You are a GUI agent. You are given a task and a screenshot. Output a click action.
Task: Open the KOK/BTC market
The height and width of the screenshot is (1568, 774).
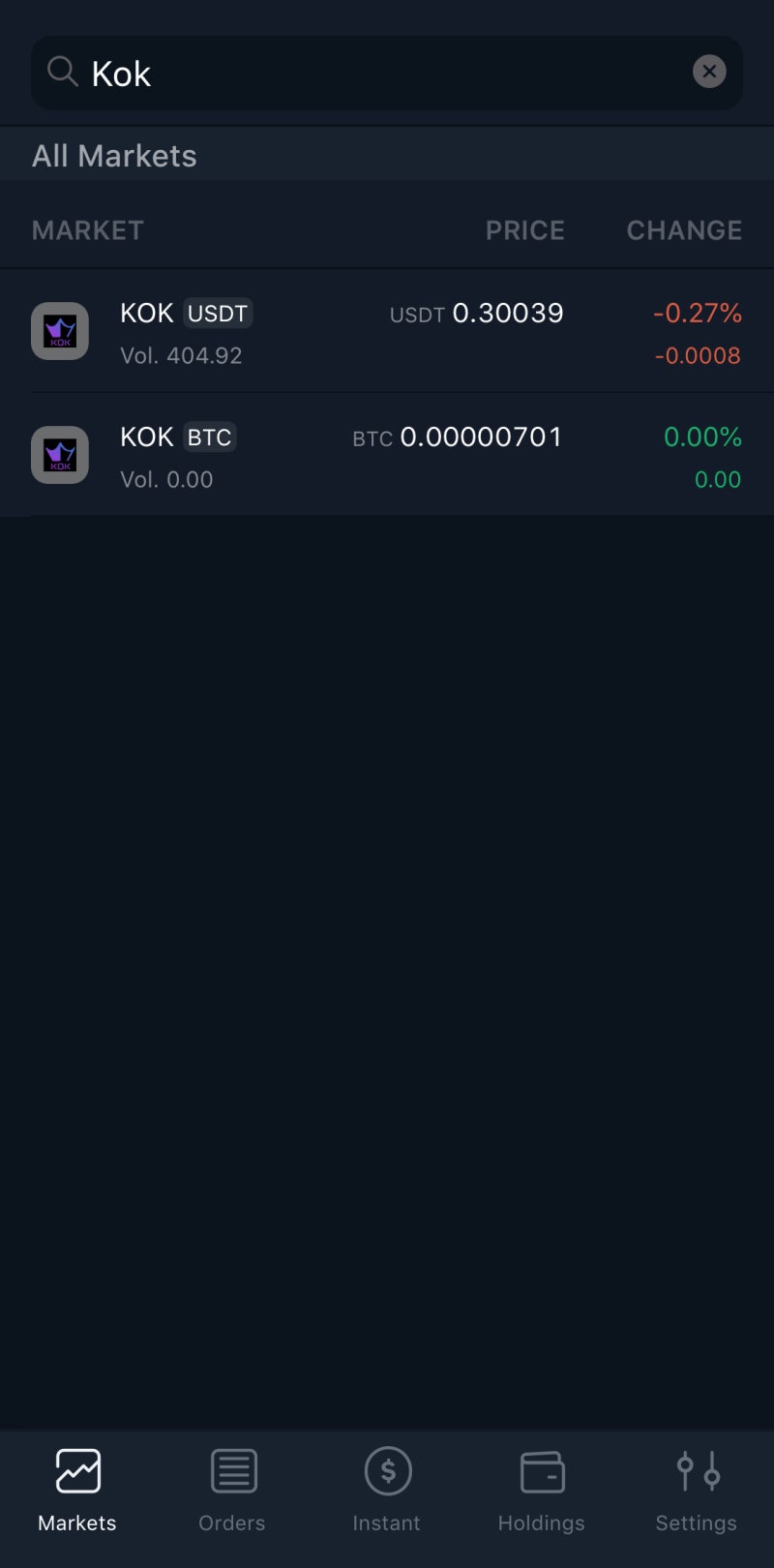387,454
